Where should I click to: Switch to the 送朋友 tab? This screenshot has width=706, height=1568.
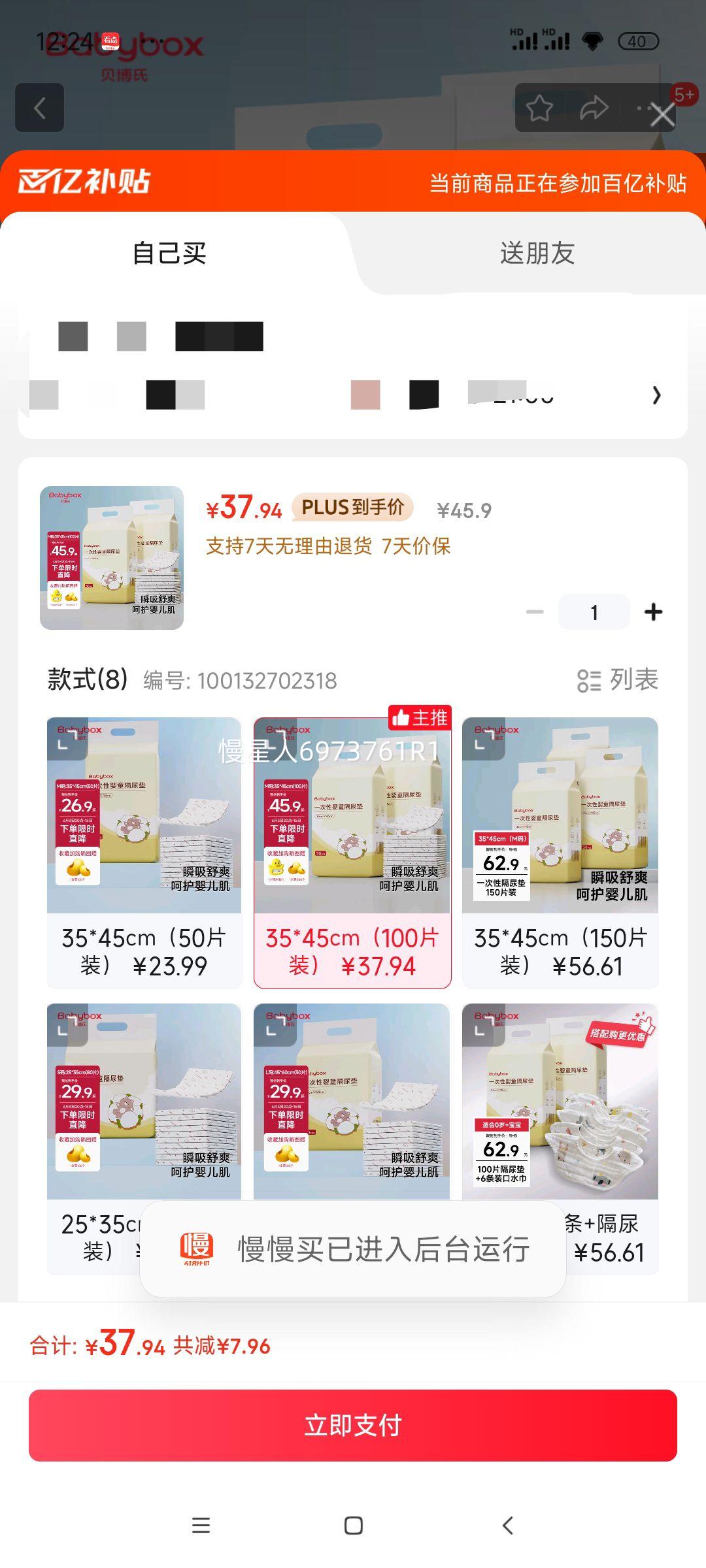537,253
